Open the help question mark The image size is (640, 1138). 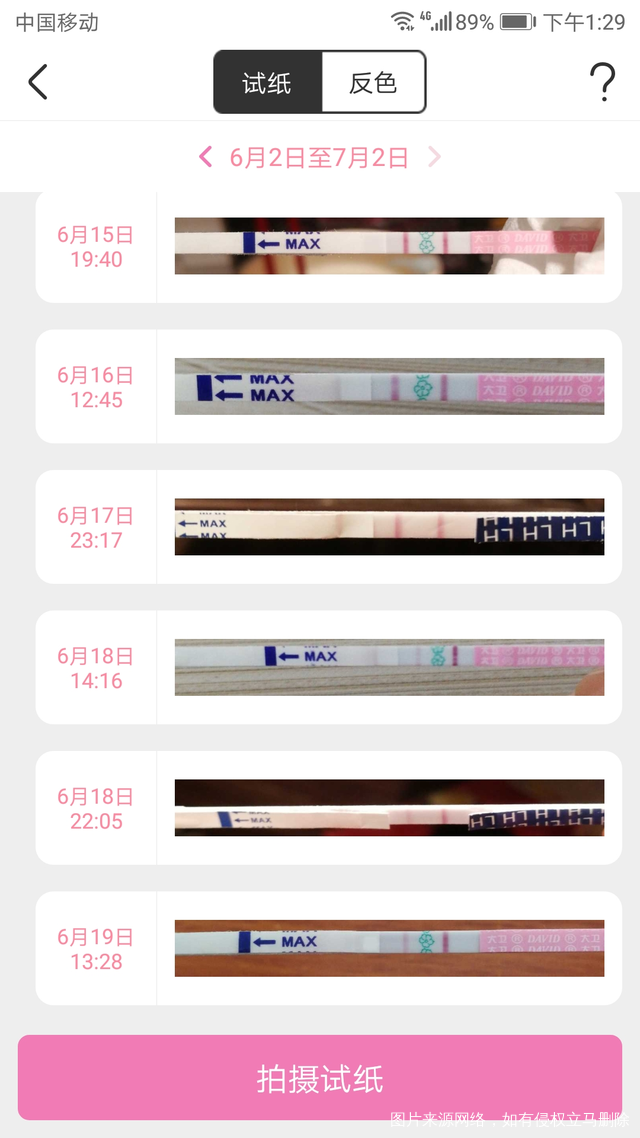(x=602, y=82)
